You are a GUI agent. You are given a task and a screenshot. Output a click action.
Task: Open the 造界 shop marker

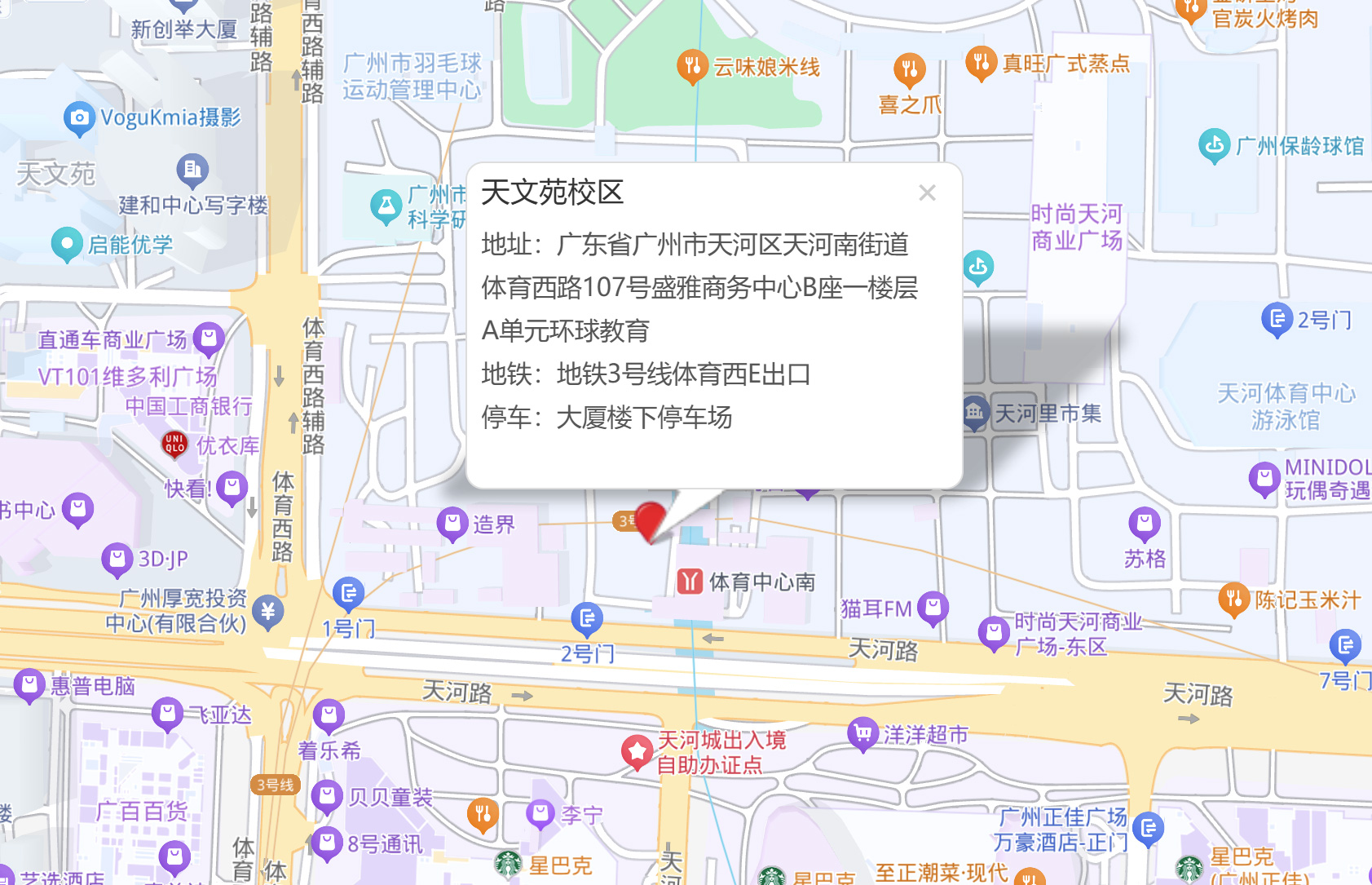pyautogui.click(x=452, y=523)
